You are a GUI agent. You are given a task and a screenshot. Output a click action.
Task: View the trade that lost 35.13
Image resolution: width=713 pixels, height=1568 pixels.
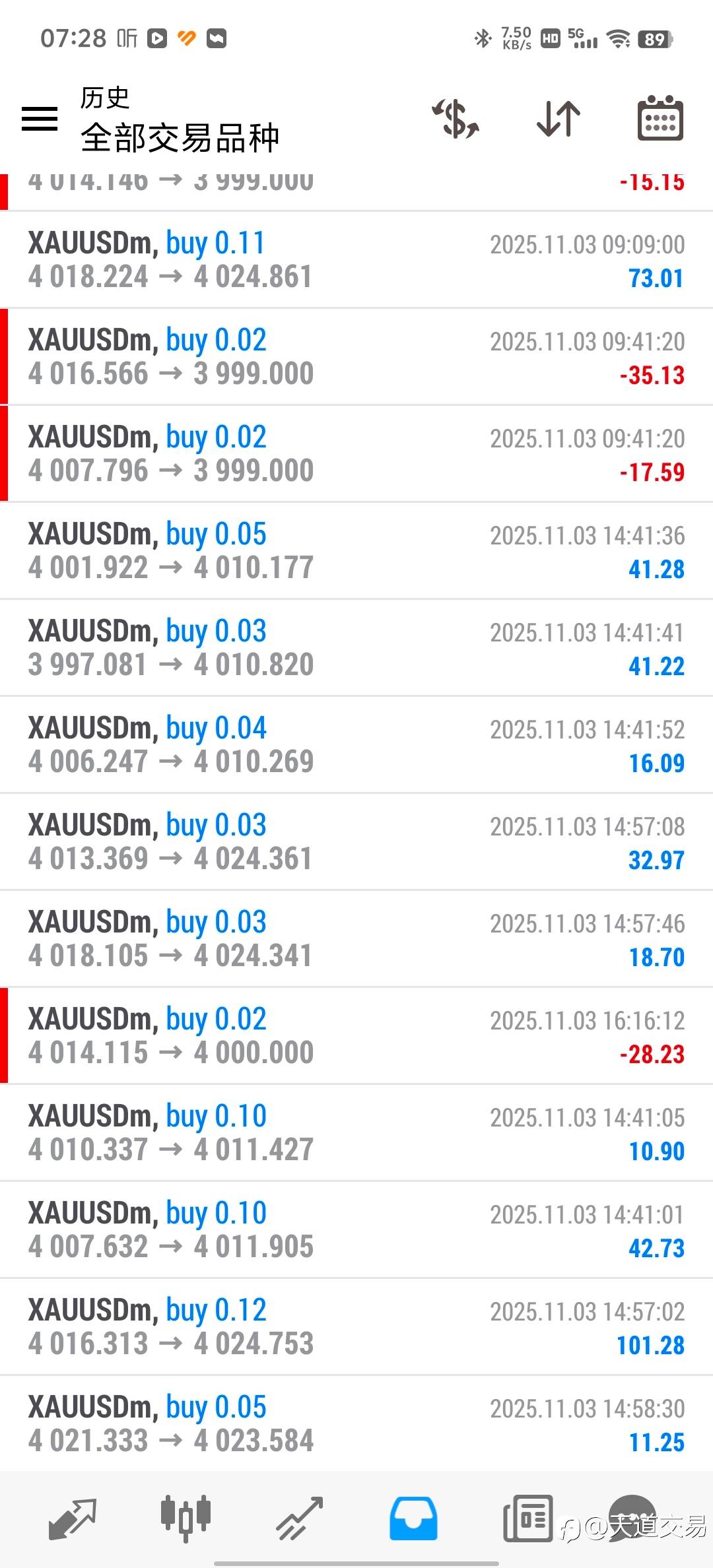pyautogui.click(x=356, y=357)
